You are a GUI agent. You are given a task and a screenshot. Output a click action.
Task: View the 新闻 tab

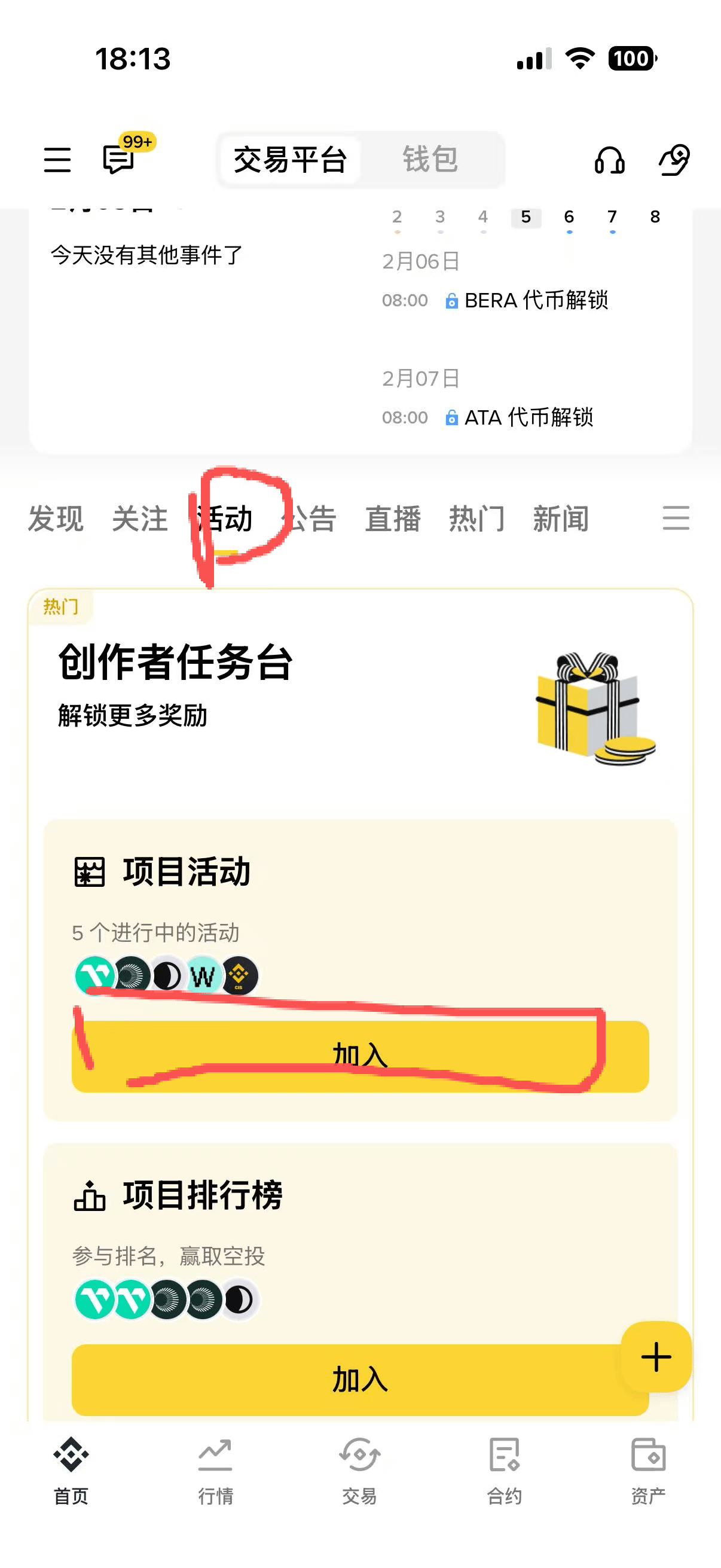[560, 518]
